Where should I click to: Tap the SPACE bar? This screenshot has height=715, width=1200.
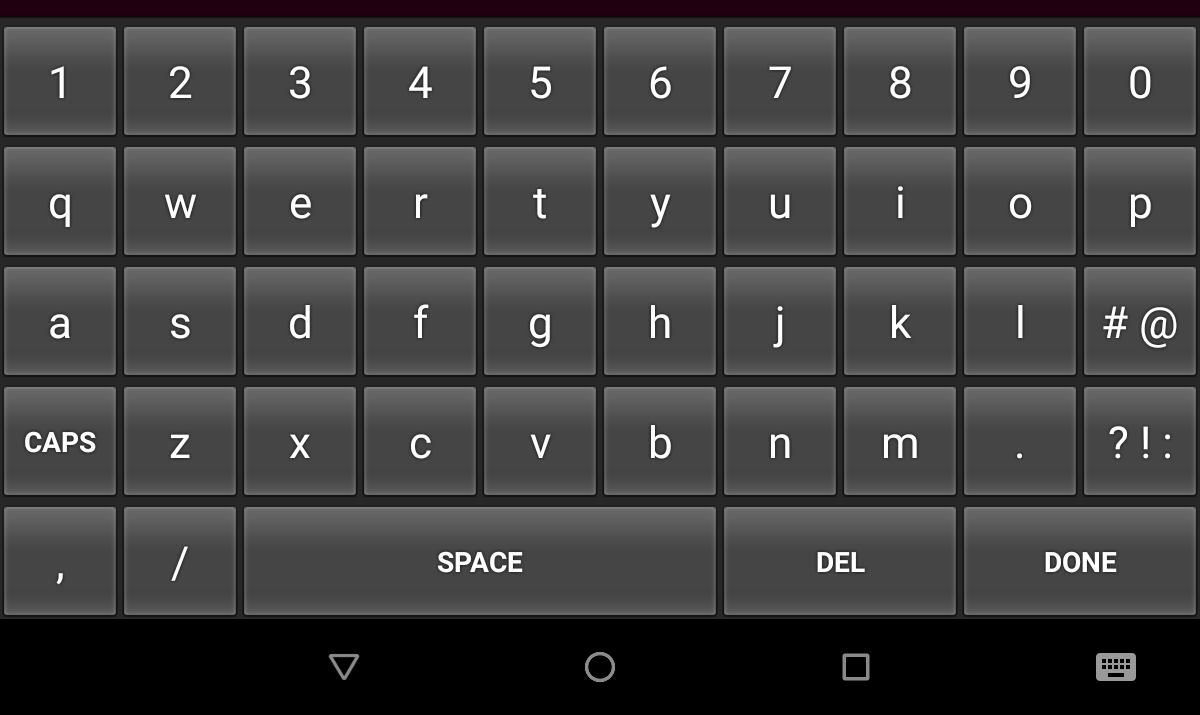[480, 561]
